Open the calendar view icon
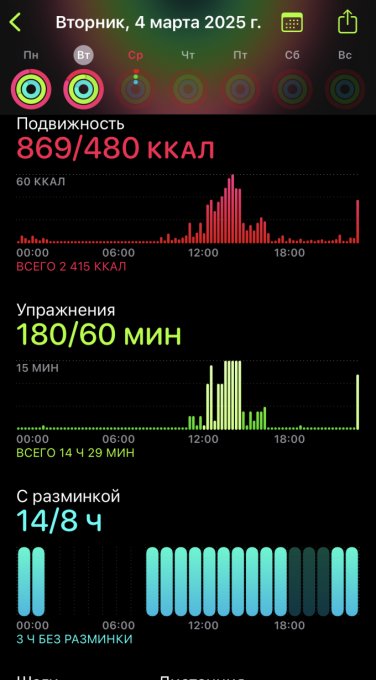This screenshot has width=376, height=680. [x=292, y=22]
